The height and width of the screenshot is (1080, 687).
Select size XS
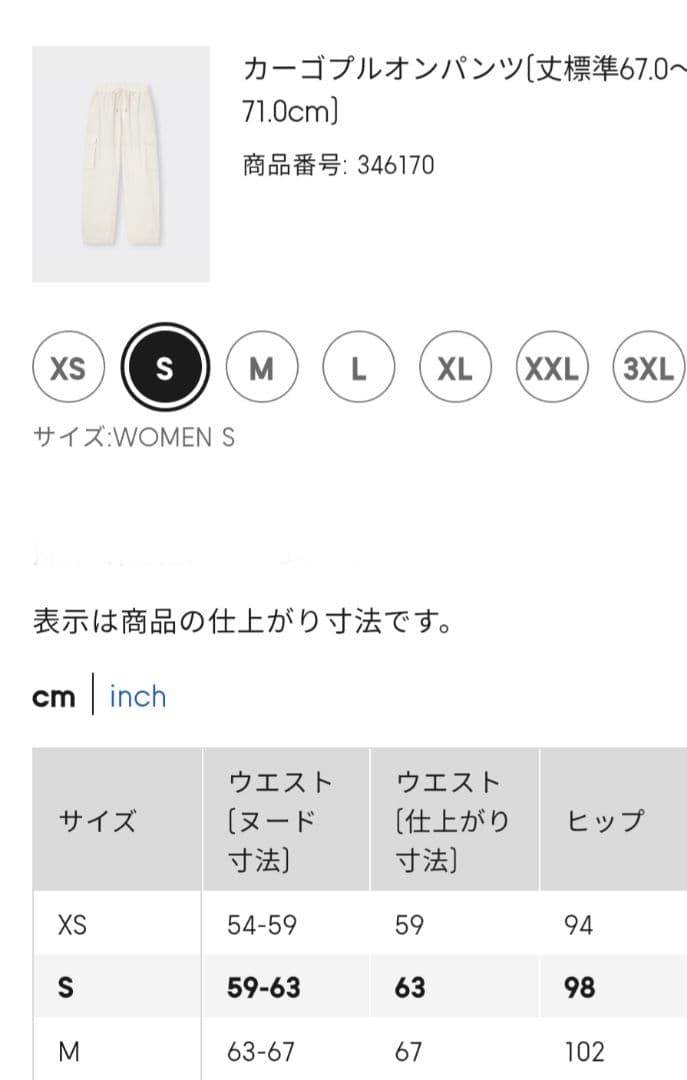(x=68, y=368)
